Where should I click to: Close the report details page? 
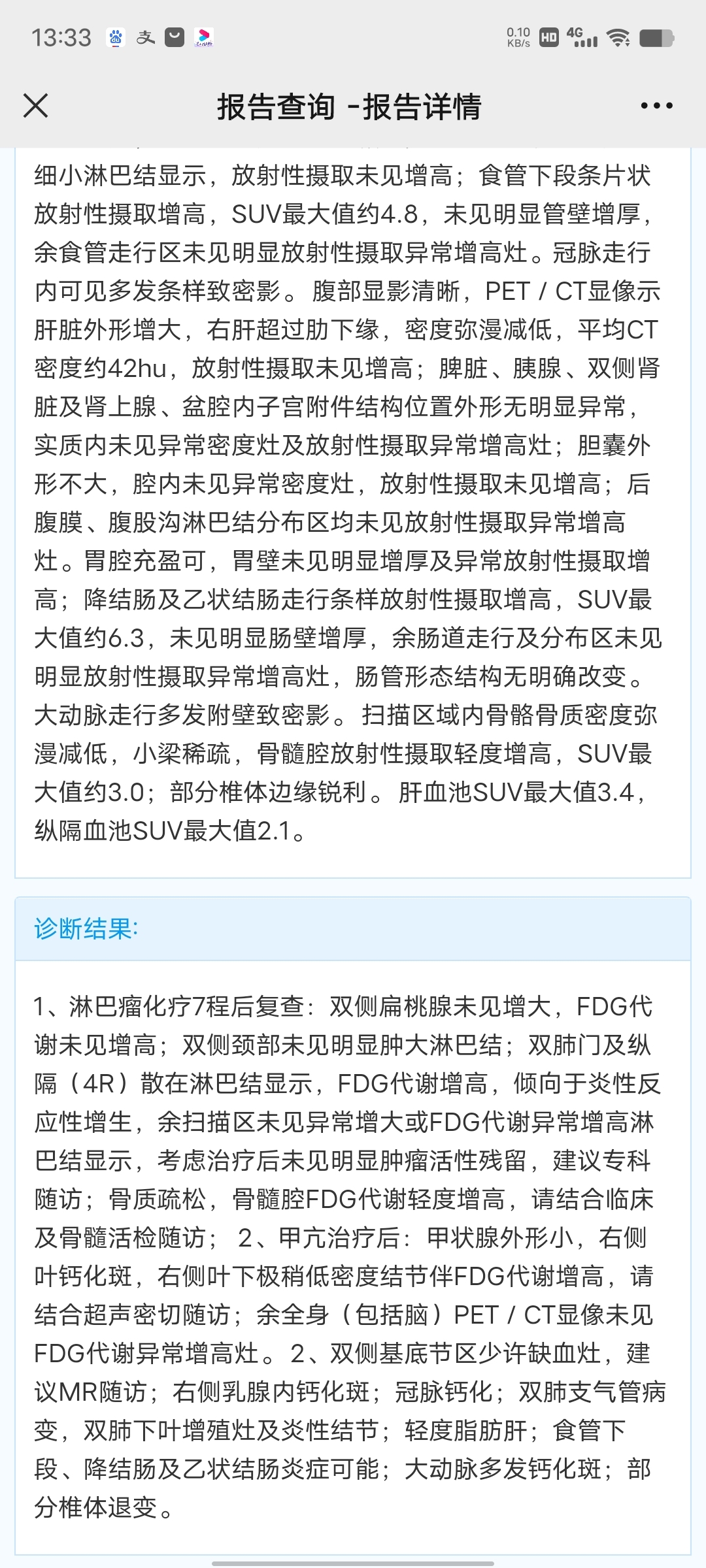click(x=36, y=106)
